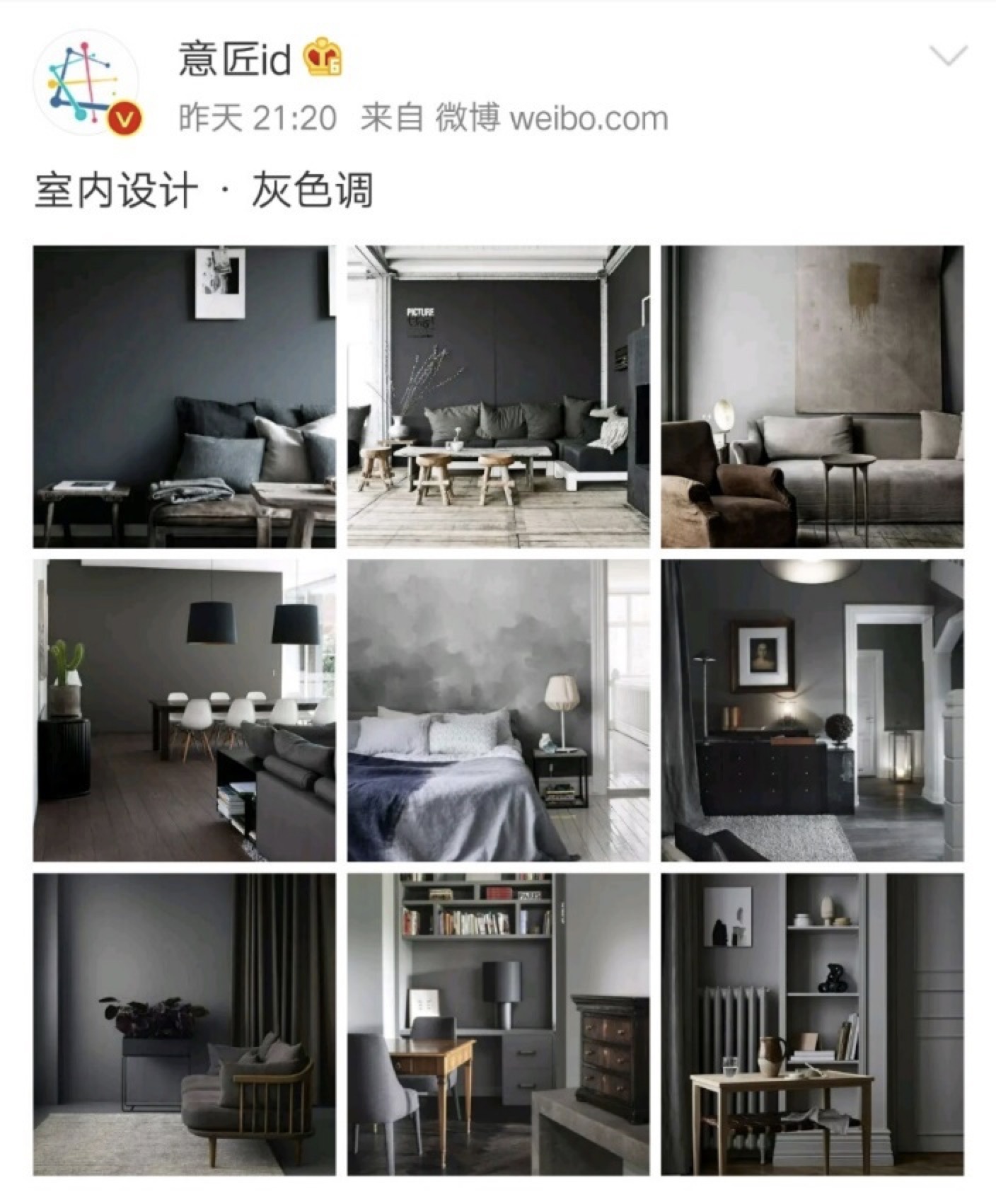Open the 意匠id username link
Screen dimensions: 996x1204
234,59
